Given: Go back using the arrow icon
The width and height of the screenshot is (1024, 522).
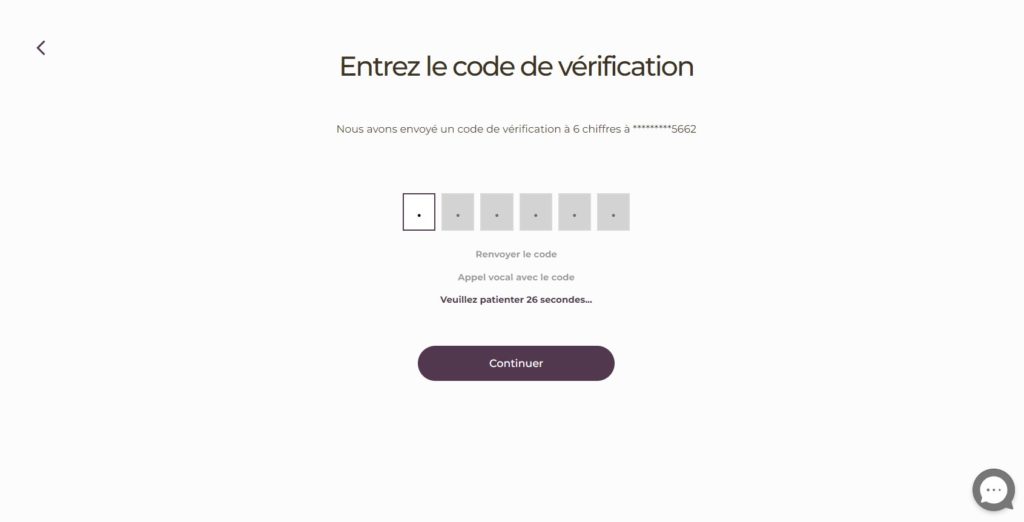Looking at the screenshot, I should [41, 48].
